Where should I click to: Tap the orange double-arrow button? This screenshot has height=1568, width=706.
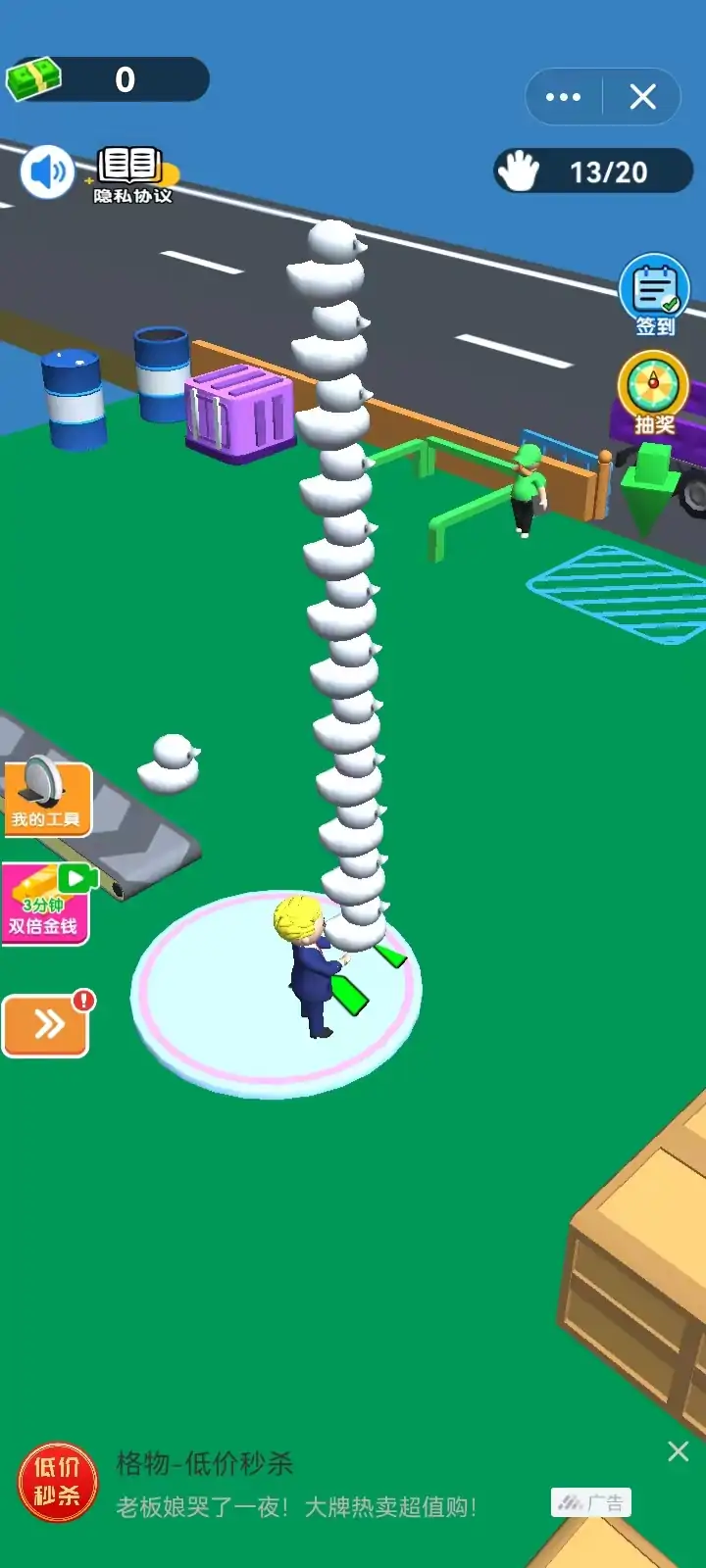(x=47, y=1025)
